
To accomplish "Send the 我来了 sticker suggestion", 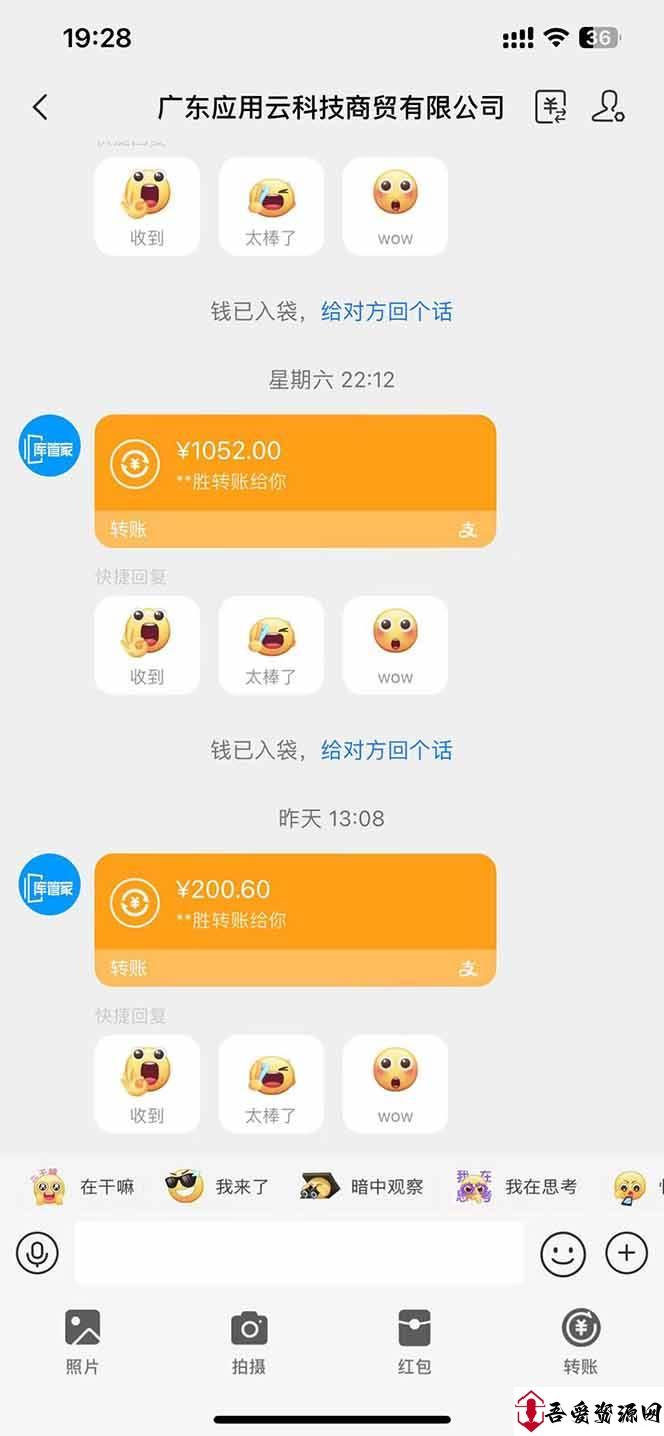I will 217,1187.
